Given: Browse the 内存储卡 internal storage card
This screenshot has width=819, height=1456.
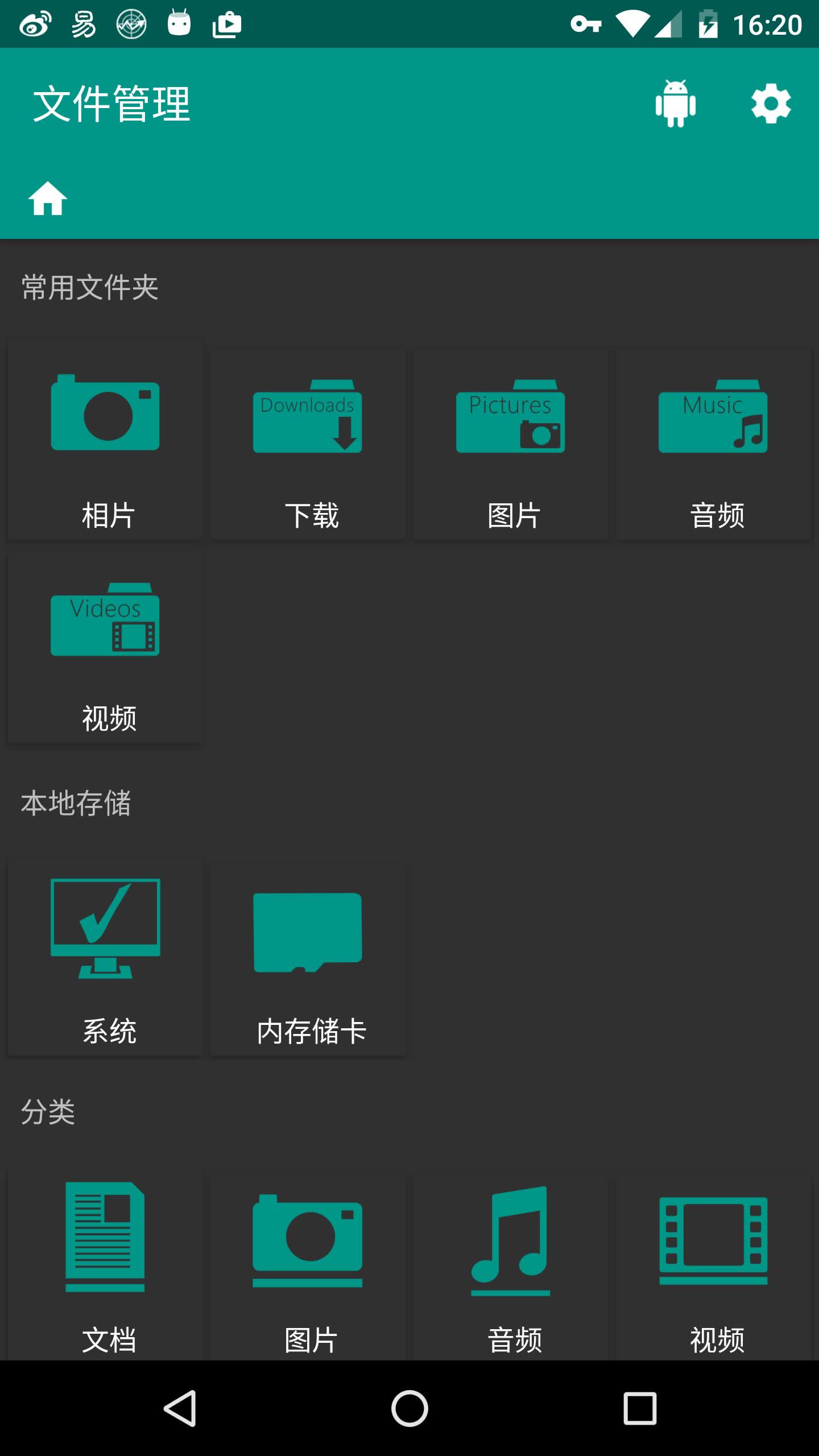Looking at the screenshot, I should coord(308,958).
